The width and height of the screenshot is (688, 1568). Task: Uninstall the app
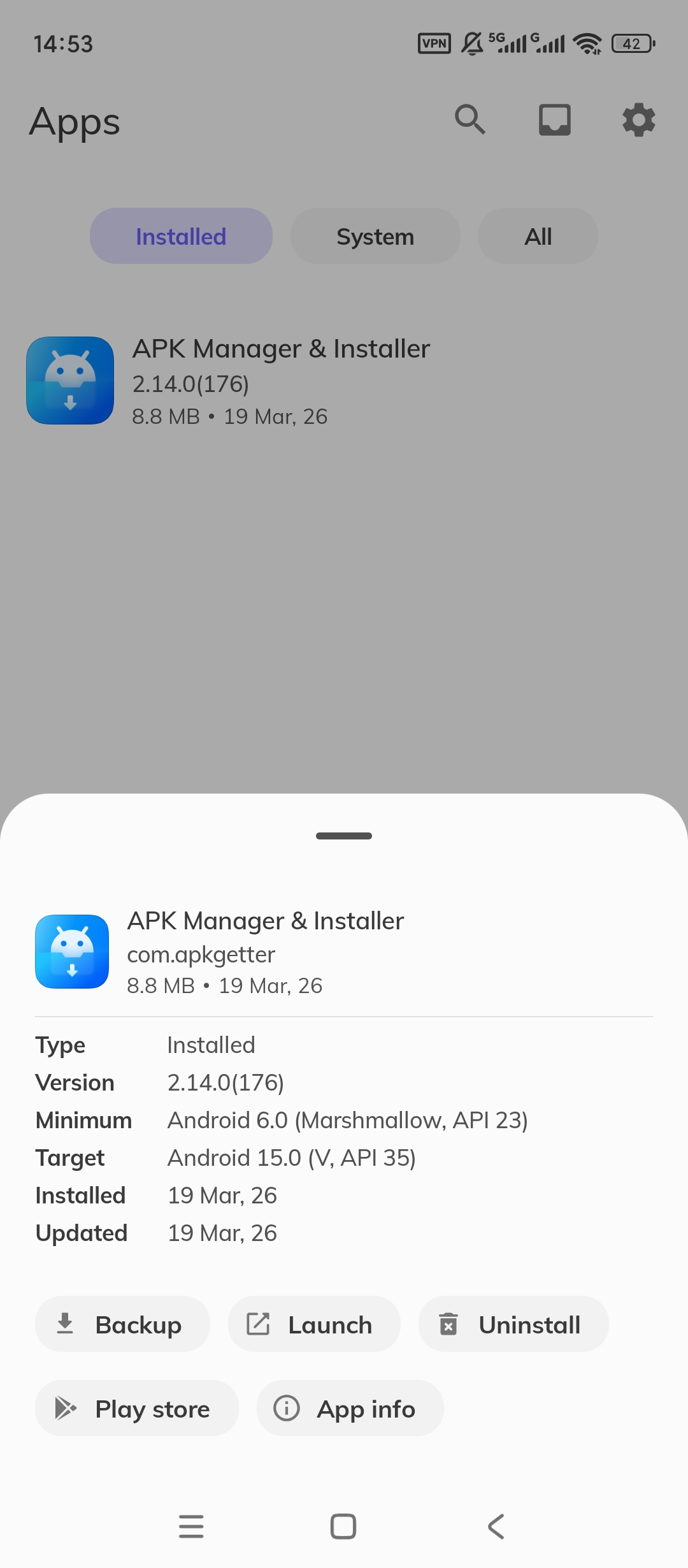point(513,1325)
